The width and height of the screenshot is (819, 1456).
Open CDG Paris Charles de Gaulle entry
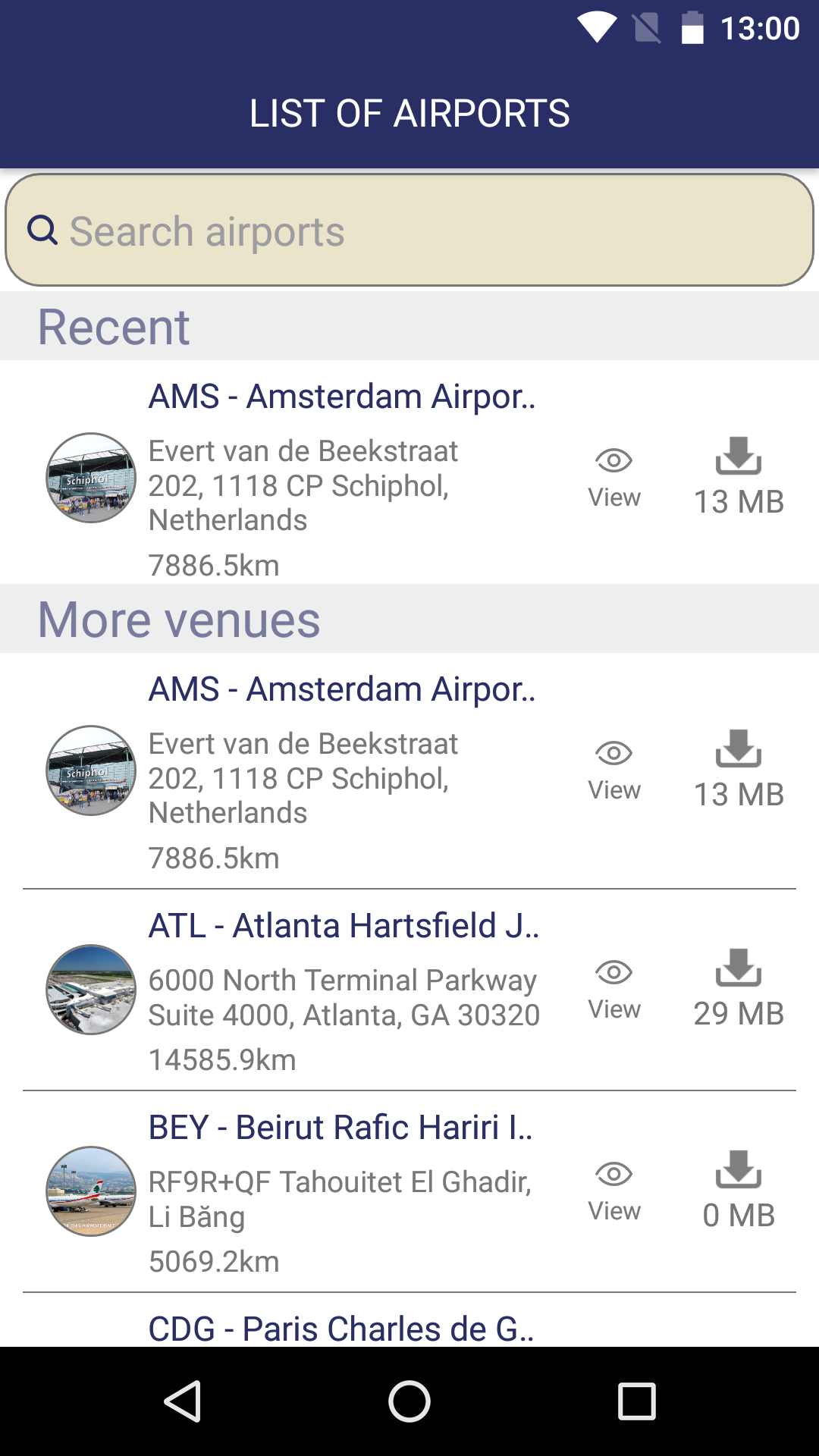tap(341, 1329)
